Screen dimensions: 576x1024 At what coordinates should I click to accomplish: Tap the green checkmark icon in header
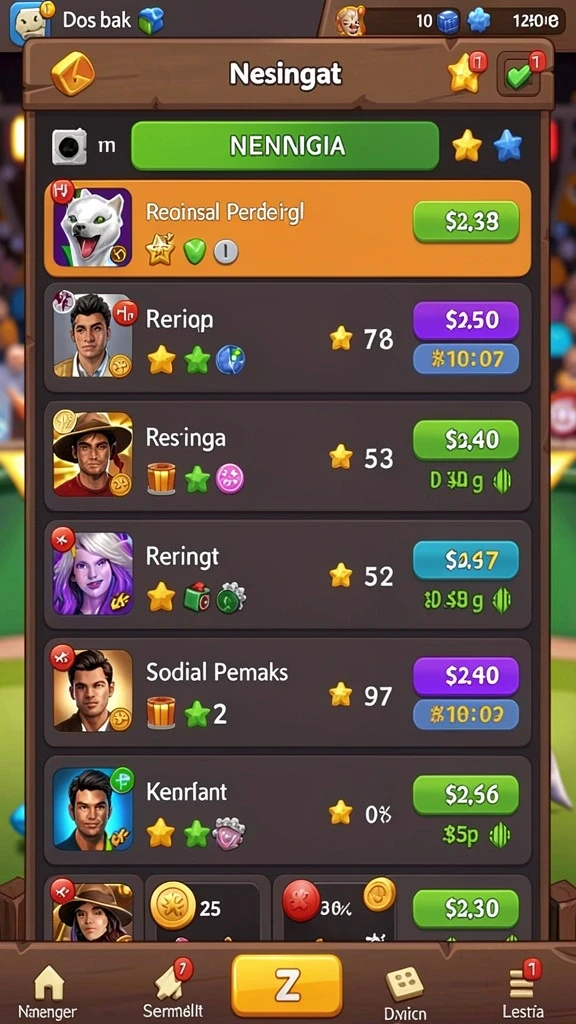click(520, 75)
